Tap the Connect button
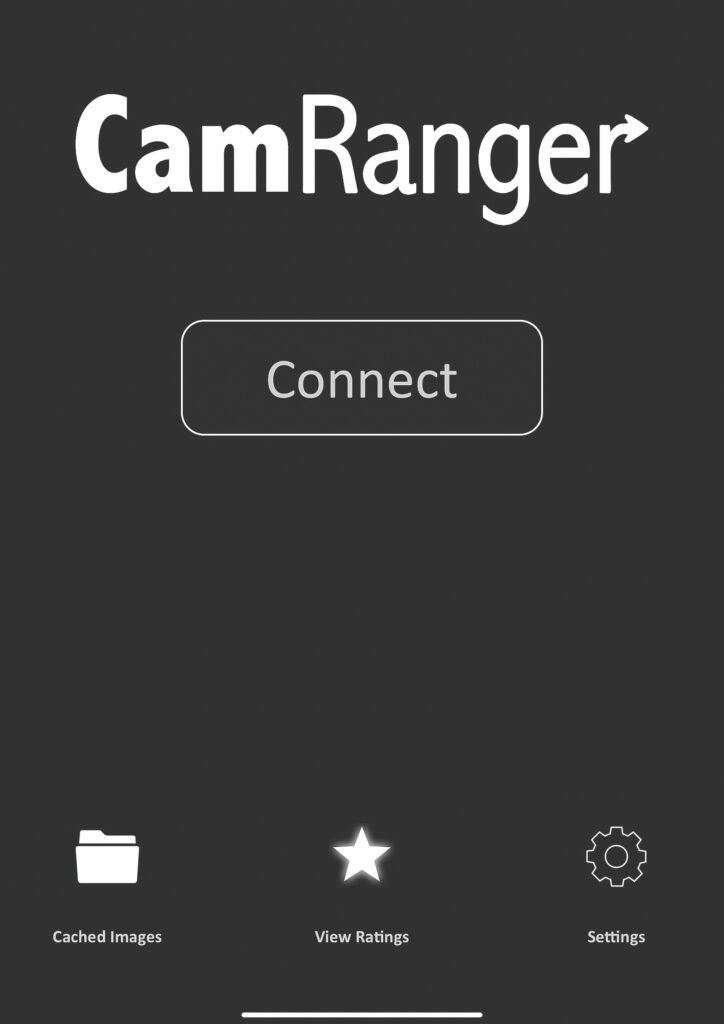Image resolution: width=724 pixels, height=1024 pixels. pos(361,378)
